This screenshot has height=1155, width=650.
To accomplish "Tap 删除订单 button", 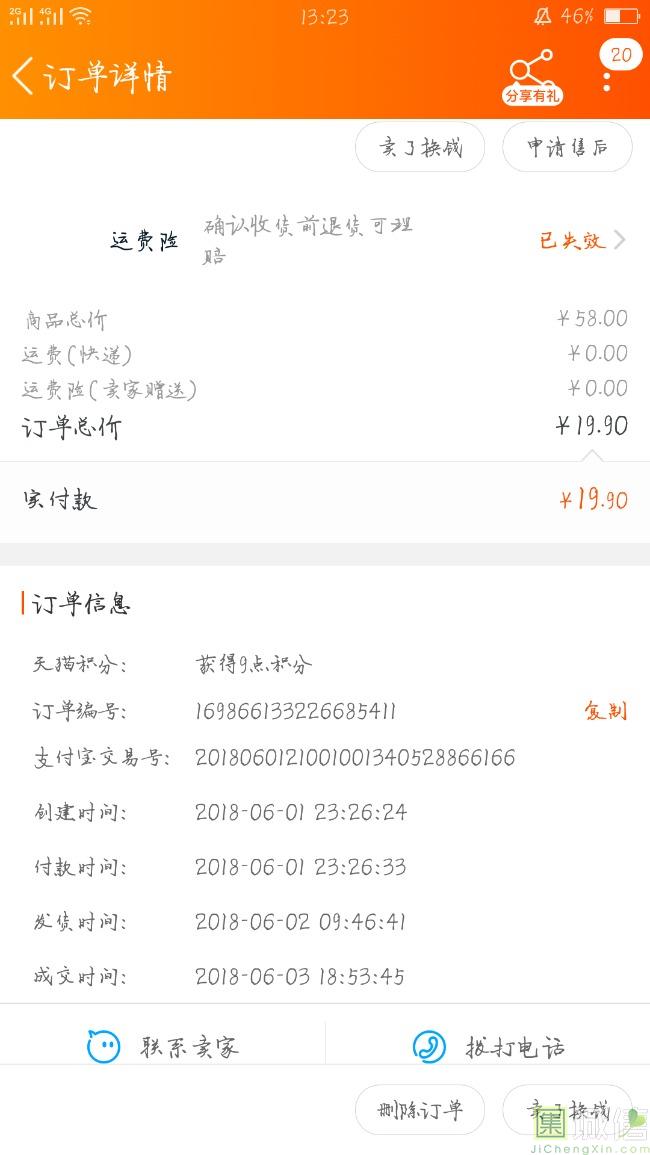I will point(420,1110).
